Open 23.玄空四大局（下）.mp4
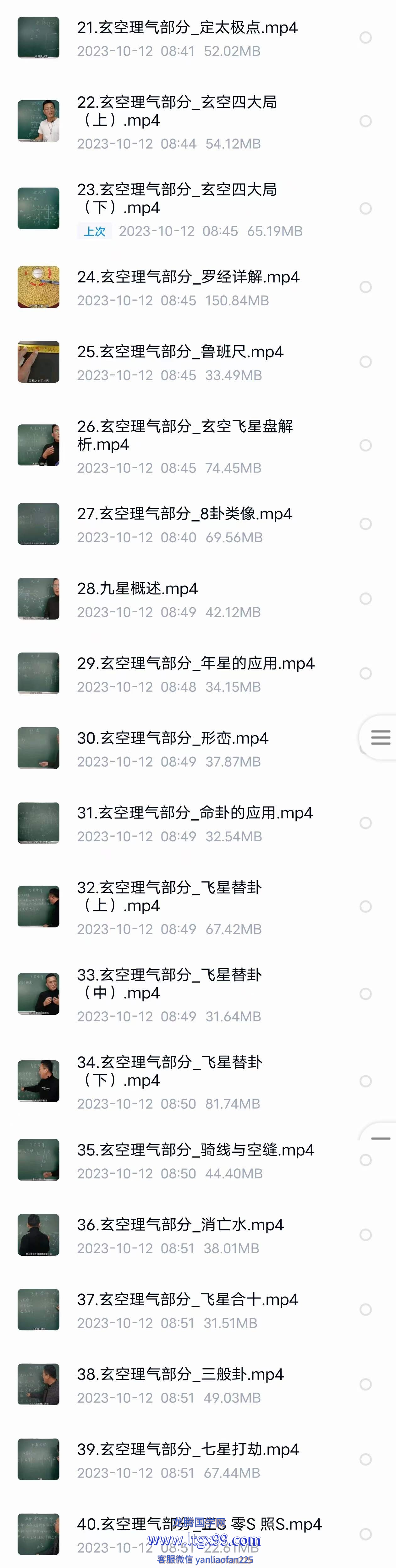The height and width of the screenshot is (1568, 396). (177, 199)
